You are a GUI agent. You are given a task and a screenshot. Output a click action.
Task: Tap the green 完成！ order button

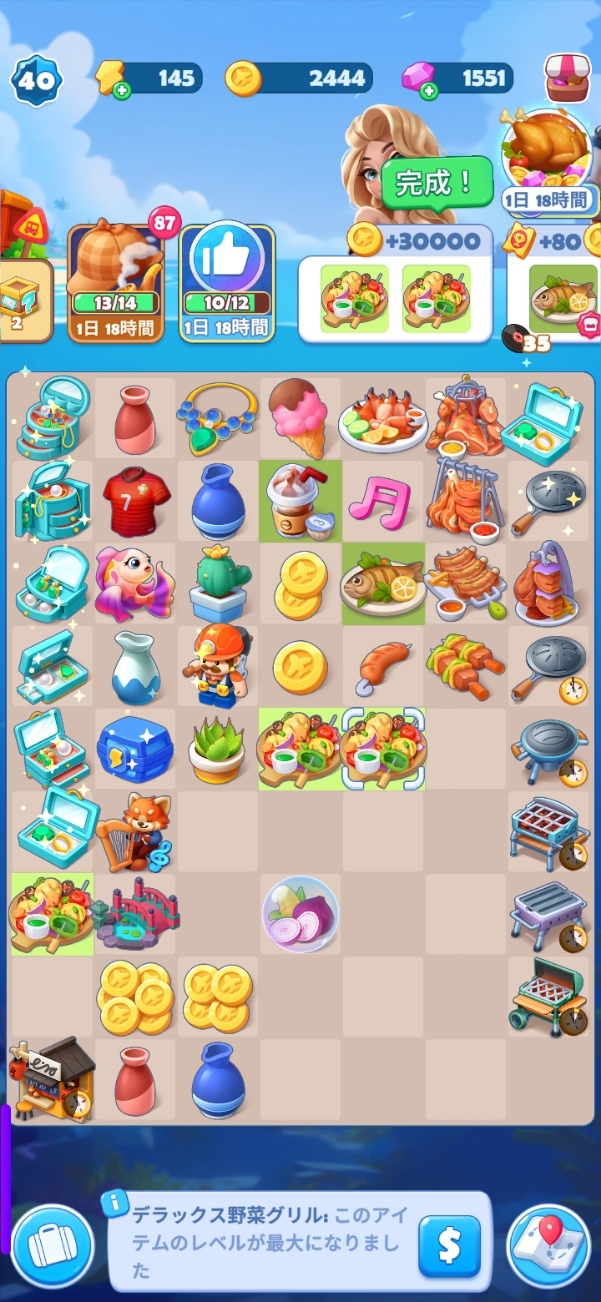[x=436, y=183]
